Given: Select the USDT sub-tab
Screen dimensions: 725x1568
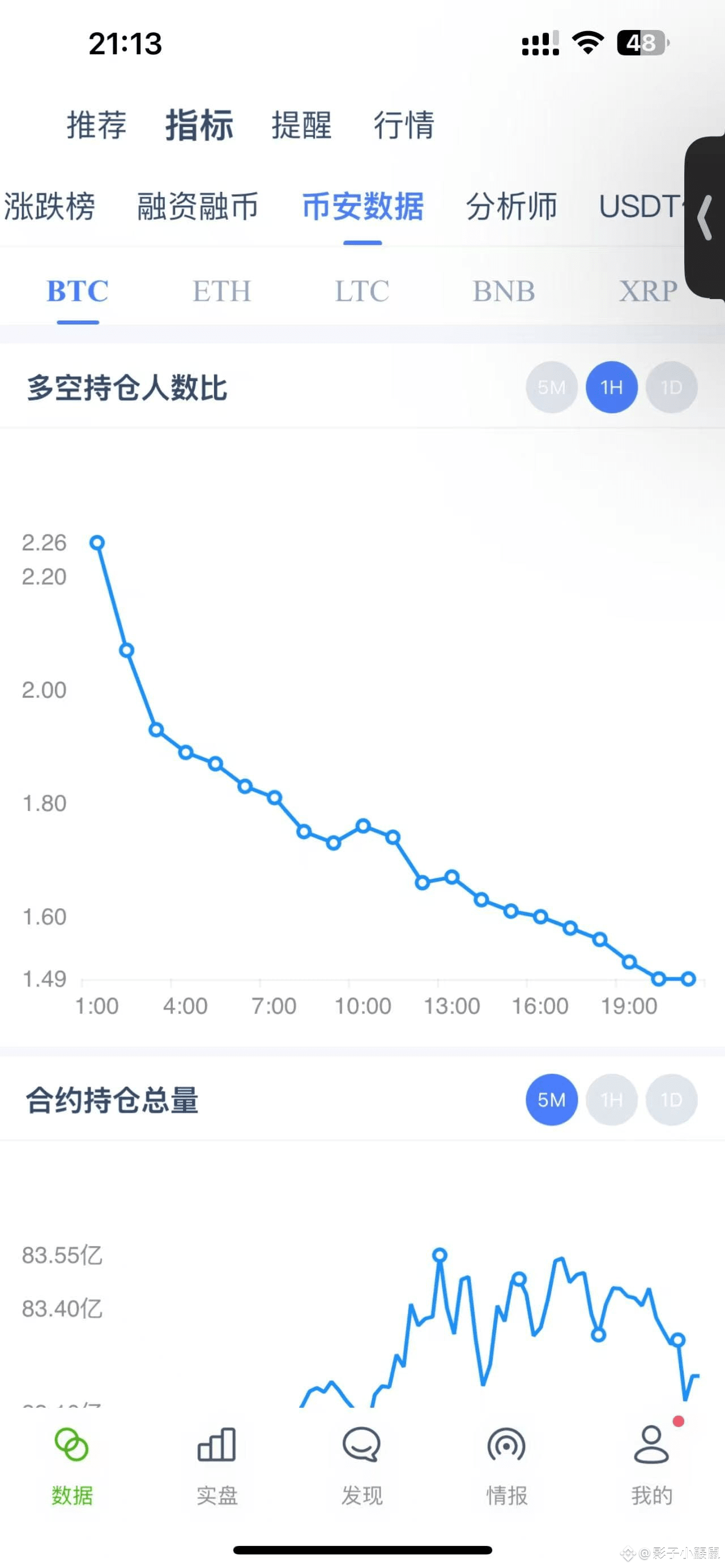Looking at the screenshot, I should pos(639,206).
